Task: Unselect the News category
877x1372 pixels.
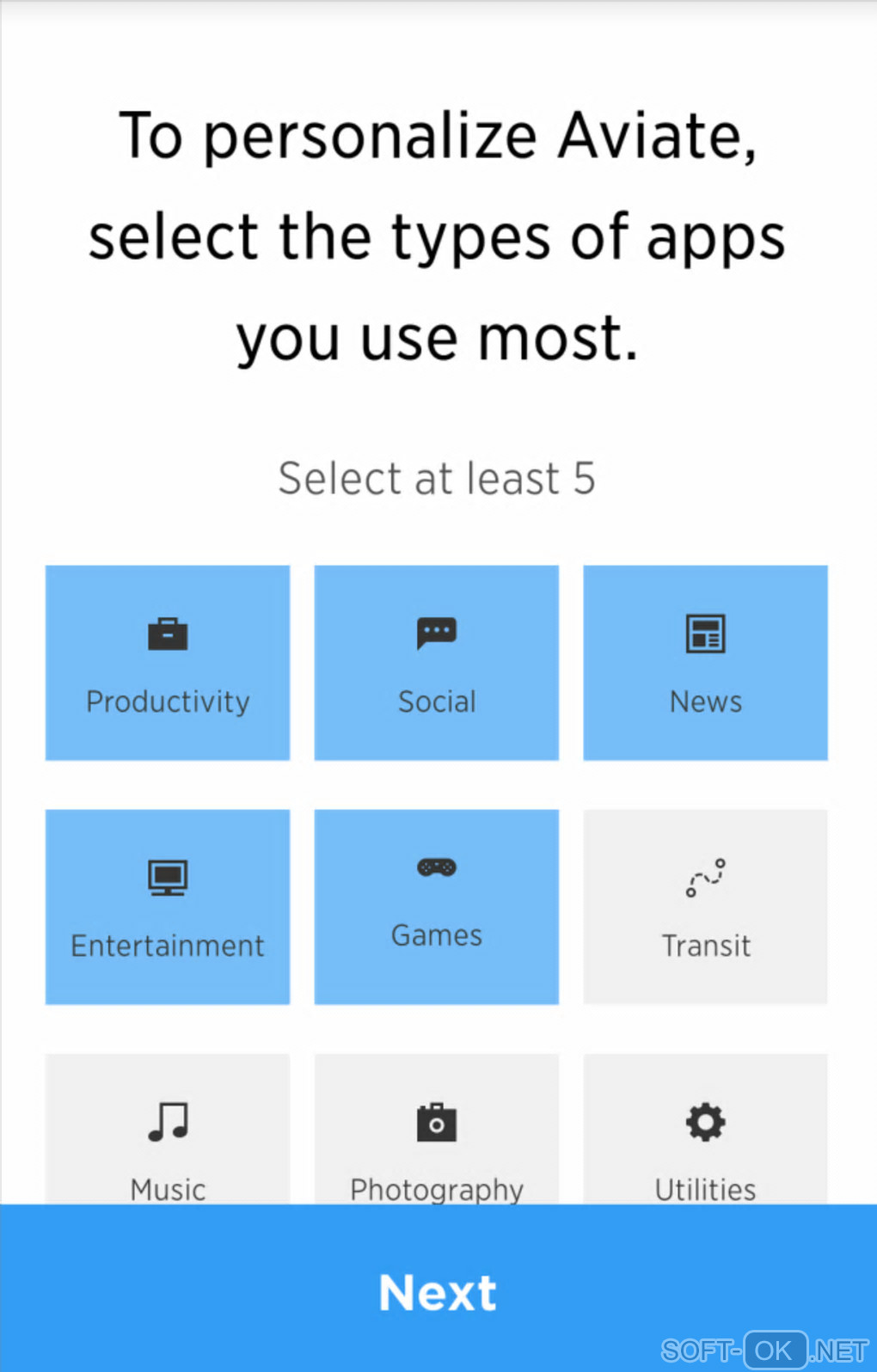Action: point(705,663)
